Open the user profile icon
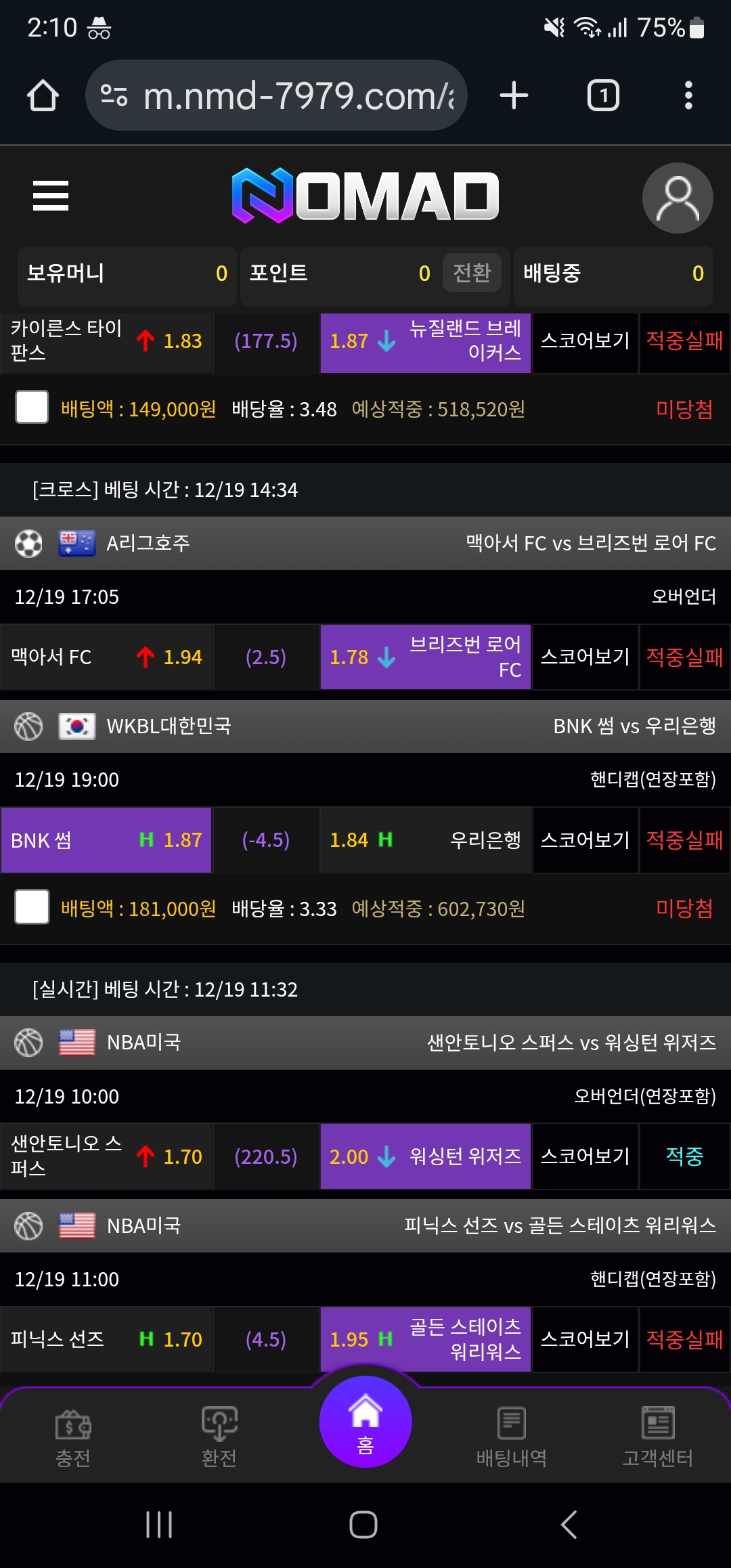731x1568 pixels. click(x=677, y=198)
